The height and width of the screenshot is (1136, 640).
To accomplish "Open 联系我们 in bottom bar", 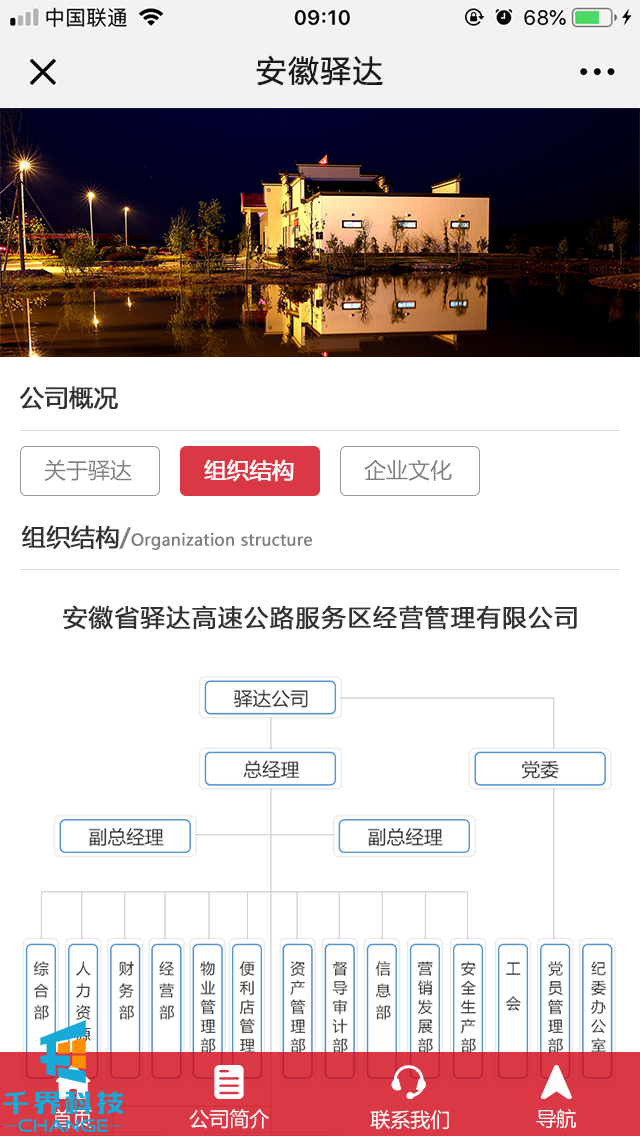I will tap(409, 1096).
